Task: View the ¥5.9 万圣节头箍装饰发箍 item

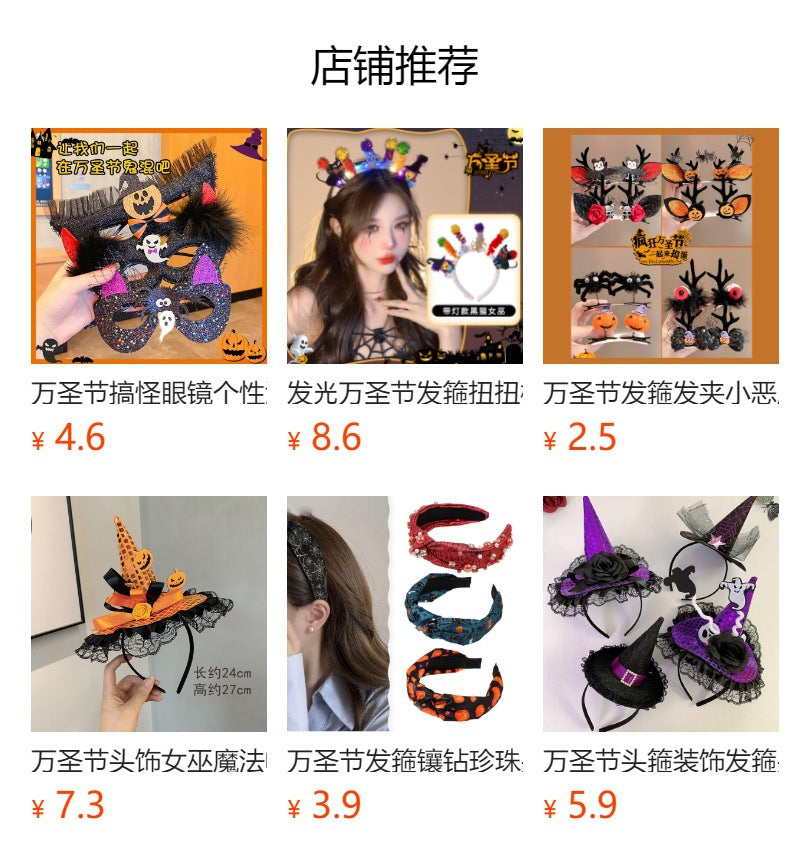Action: pos(660,614)
